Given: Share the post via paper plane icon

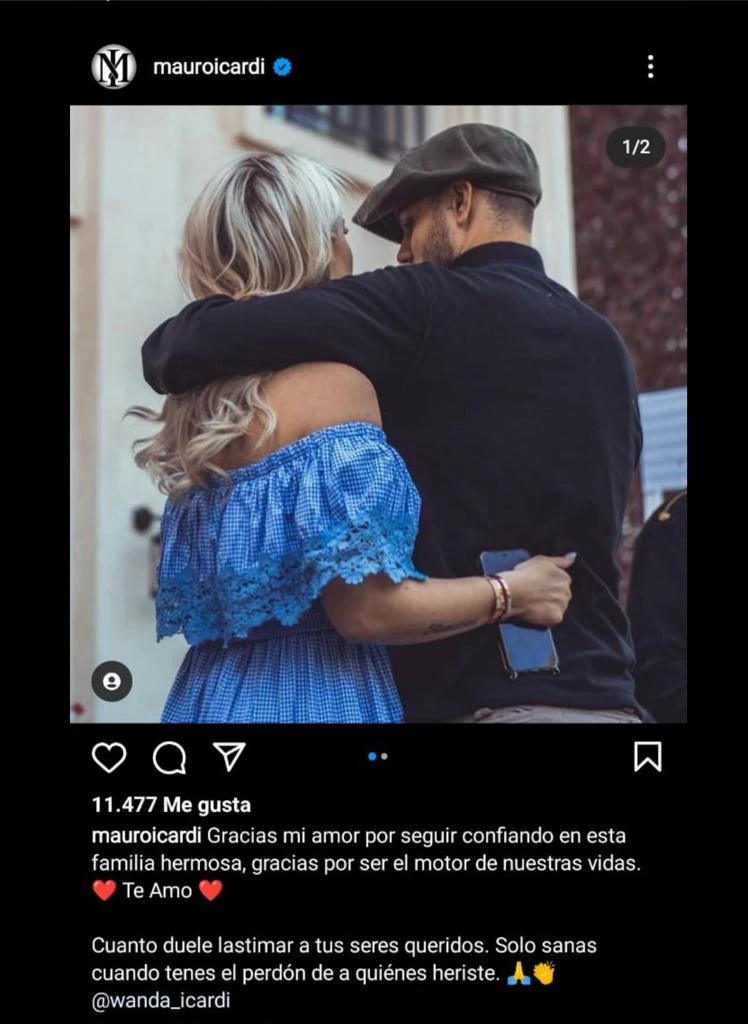Looking at the screenshot, I should pos(229,757).
